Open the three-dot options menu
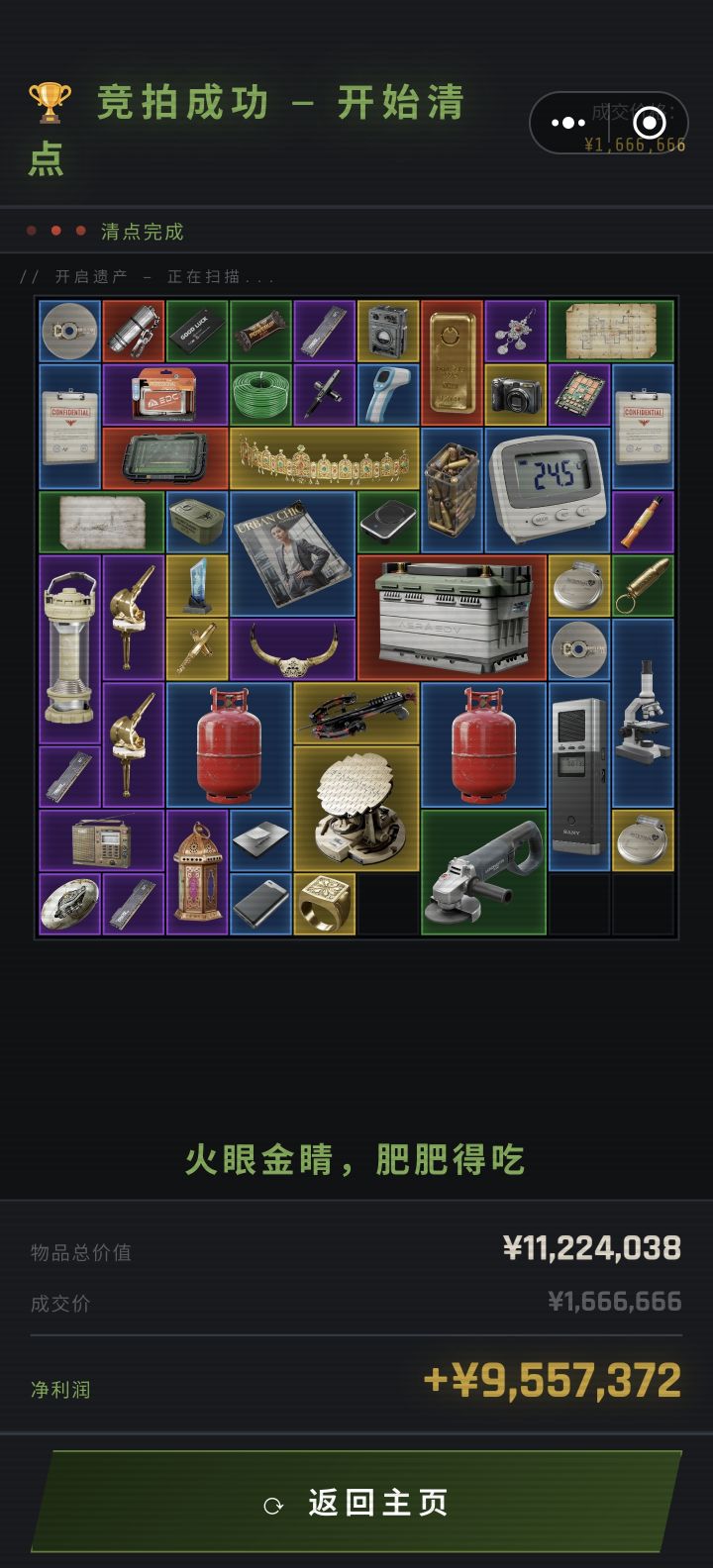Screen dimensions: 713x1568 point(567,122)
